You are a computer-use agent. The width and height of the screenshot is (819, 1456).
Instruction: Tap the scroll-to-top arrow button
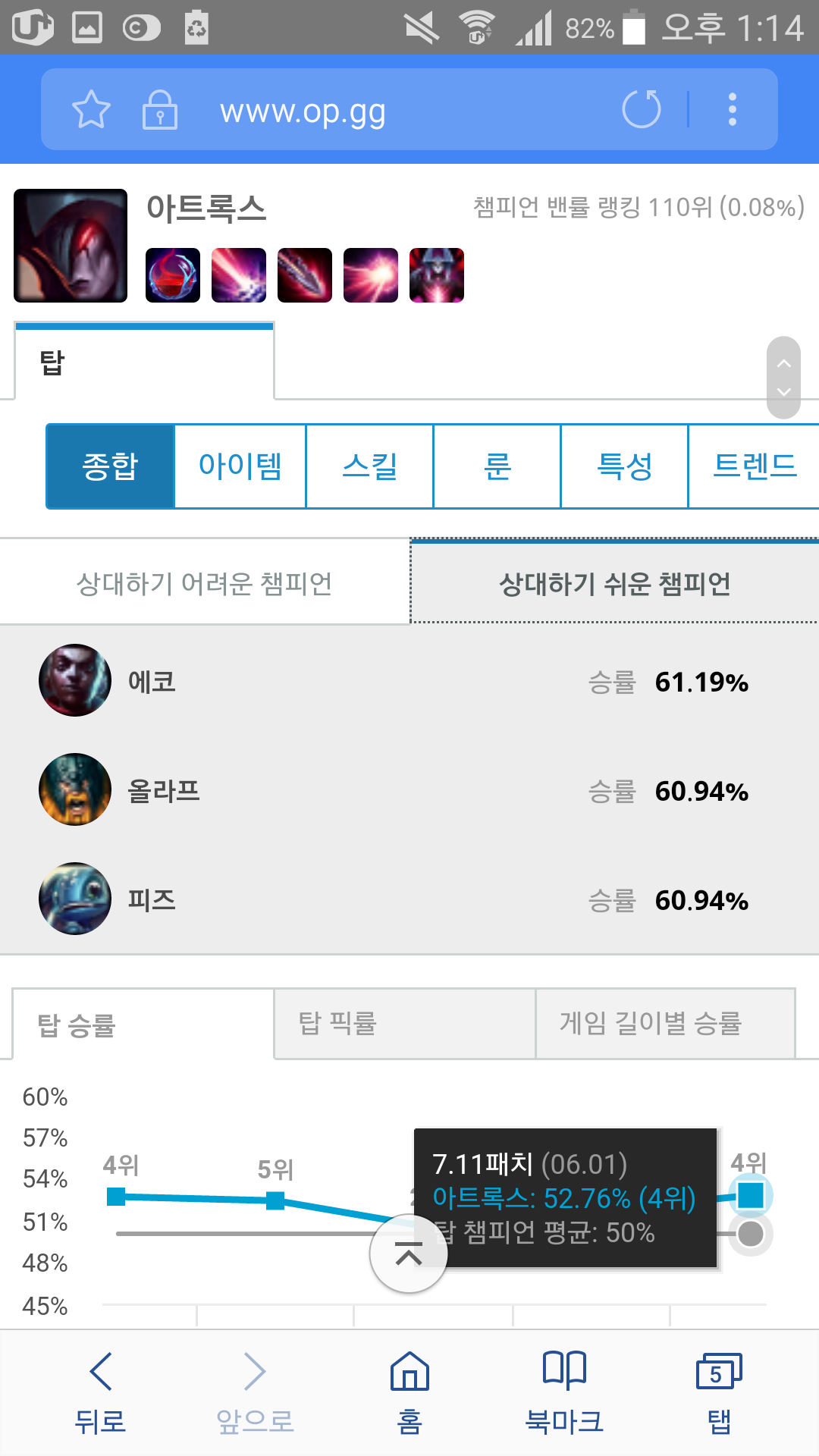(409, 1254)
